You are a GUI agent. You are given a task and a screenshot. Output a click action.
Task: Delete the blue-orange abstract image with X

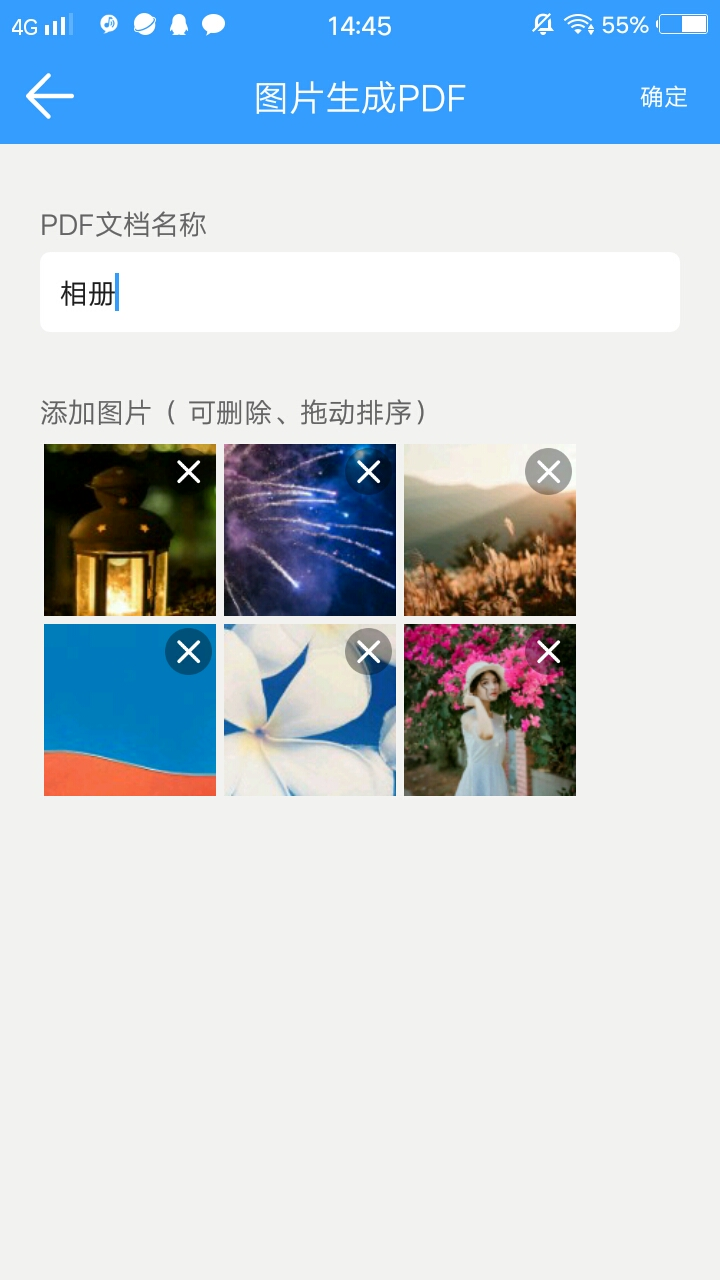coord(188,651)
